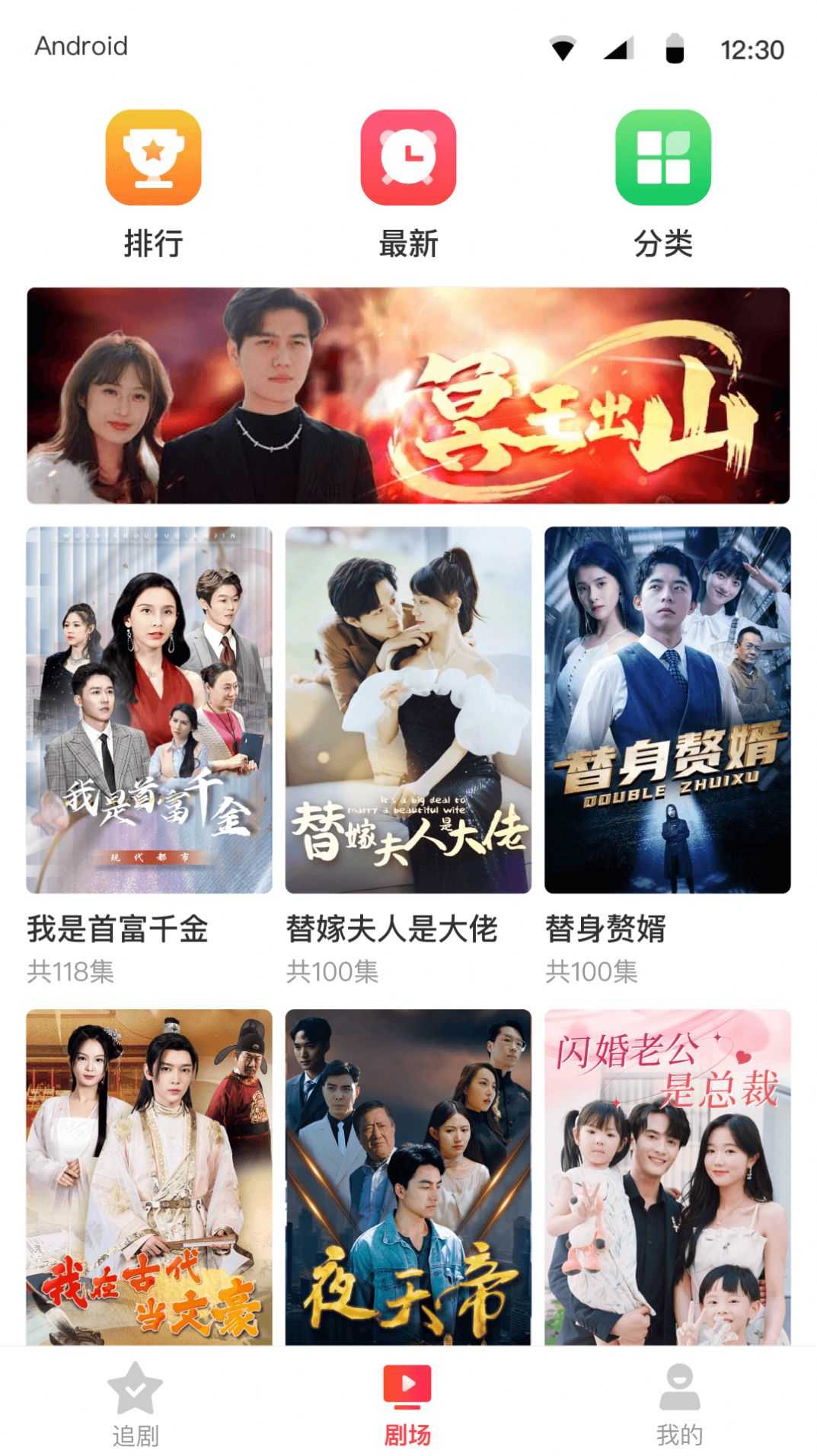817x1456 pixels.
Task: Open the featured banner drama
Action: [x=408, y=395]
